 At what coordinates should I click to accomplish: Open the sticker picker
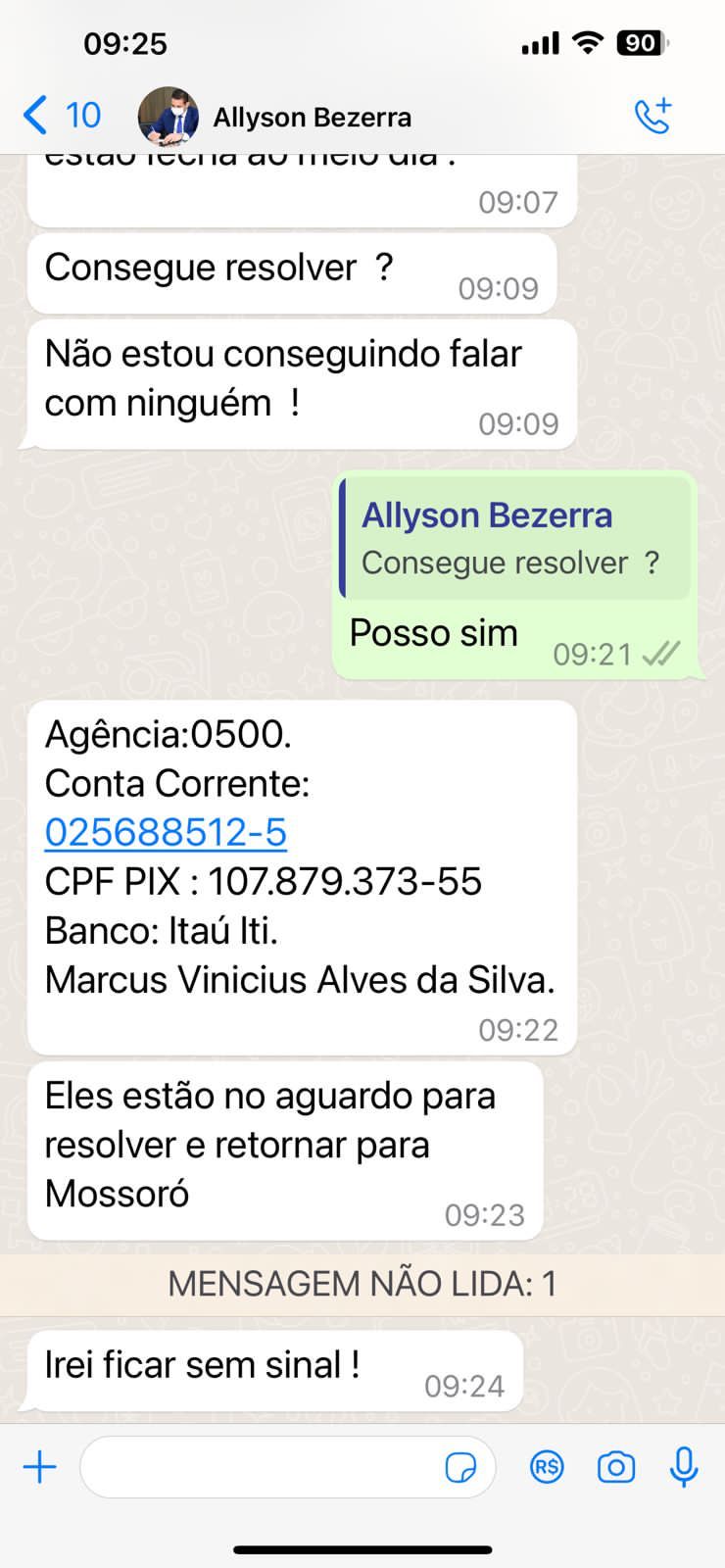(459, 1467)
